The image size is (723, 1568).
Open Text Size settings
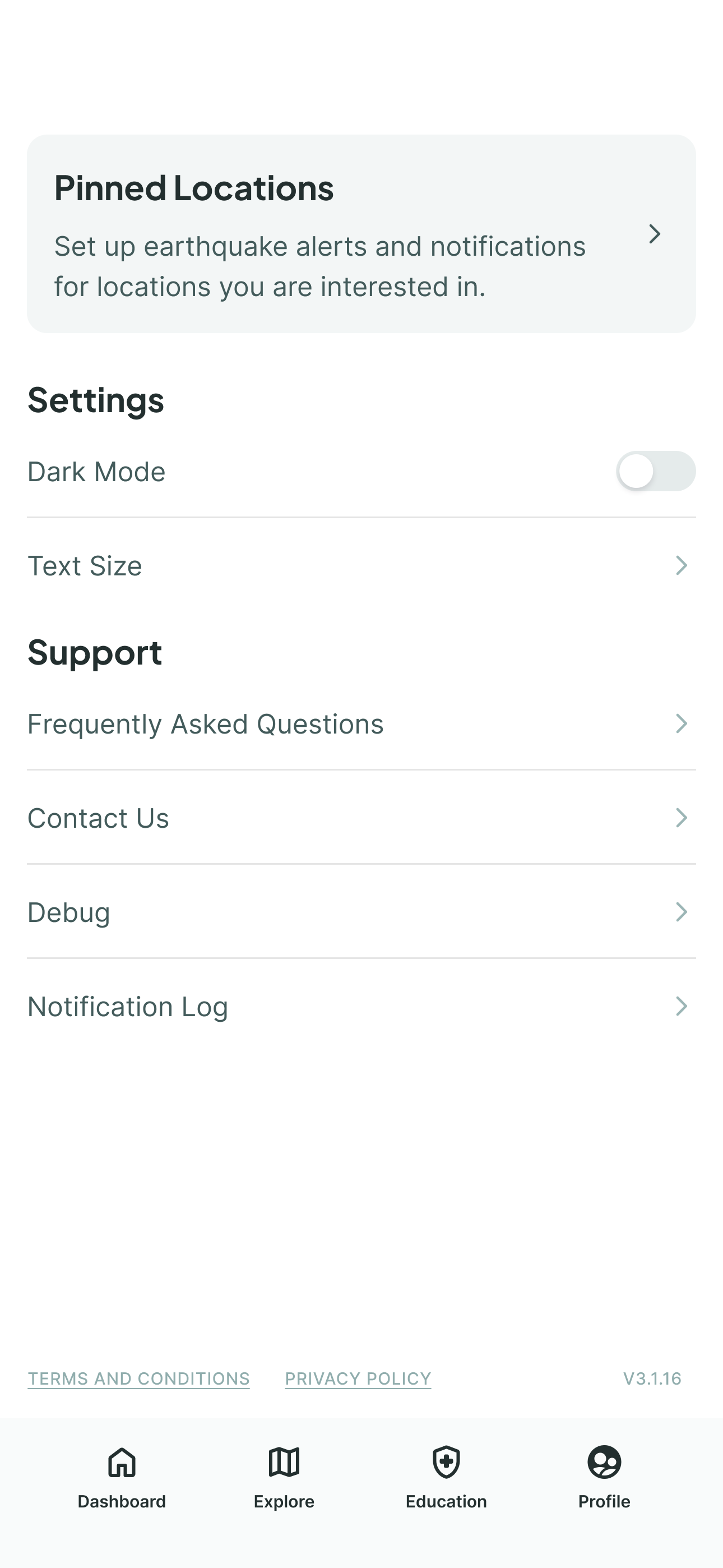(x=361, y=566)
